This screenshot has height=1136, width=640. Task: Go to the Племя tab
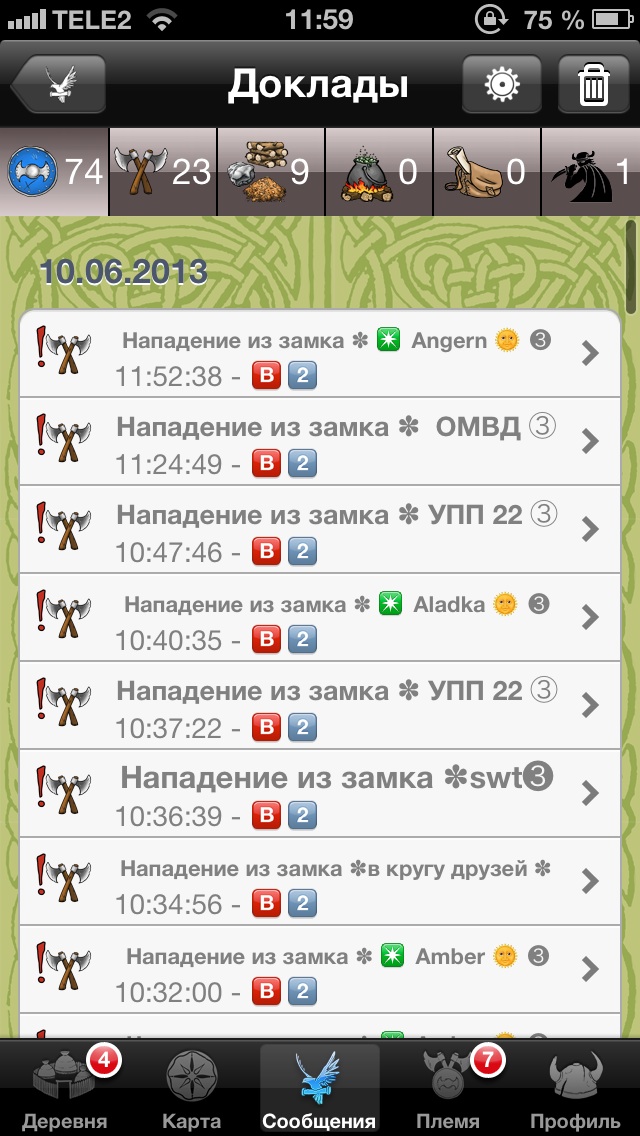point(448,1090)
